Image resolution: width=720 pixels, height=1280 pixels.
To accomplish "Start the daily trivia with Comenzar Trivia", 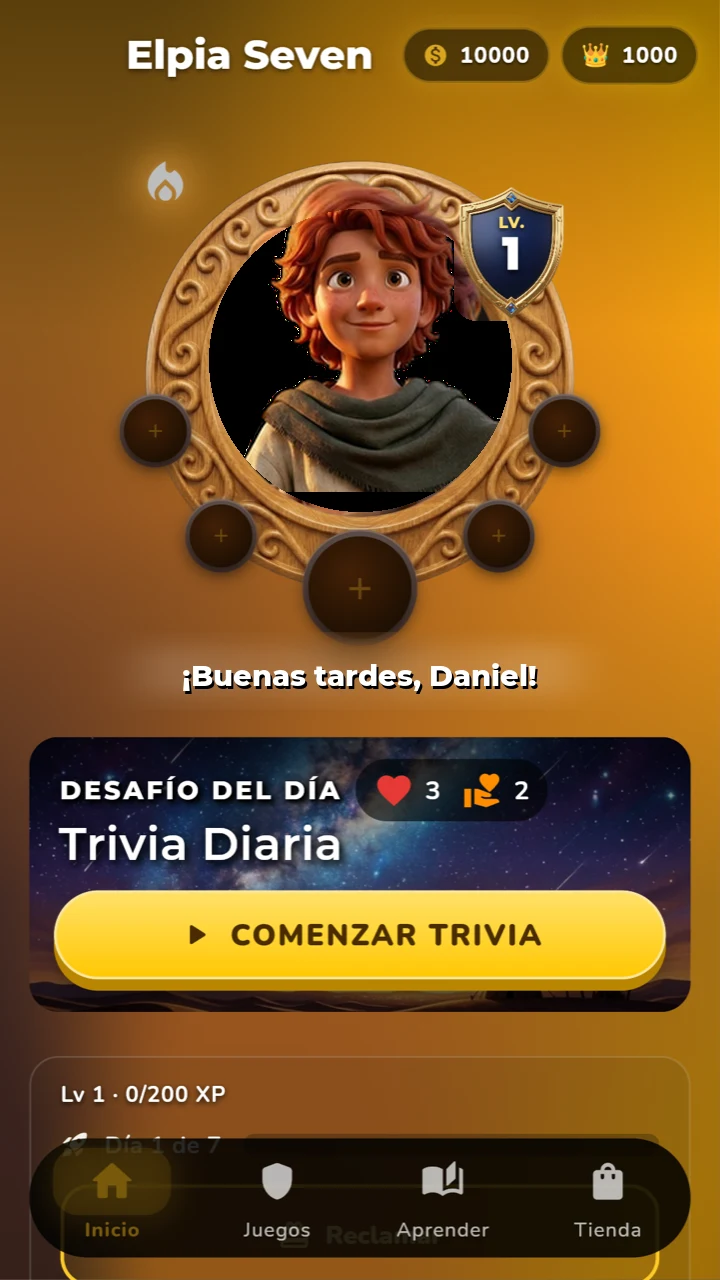I will tap(360, 935).
